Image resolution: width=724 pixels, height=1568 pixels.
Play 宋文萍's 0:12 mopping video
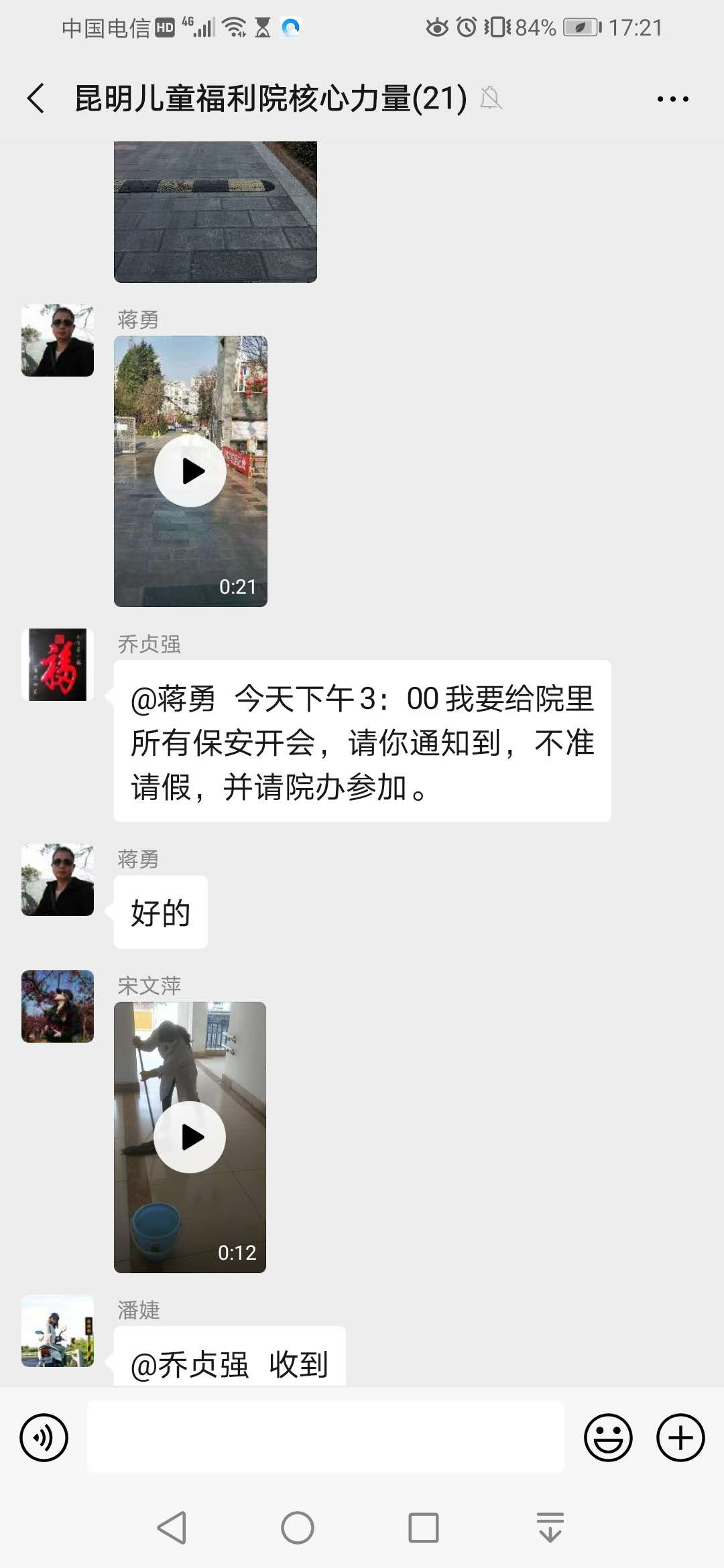pyautogui.click(x=190, y=1137)
